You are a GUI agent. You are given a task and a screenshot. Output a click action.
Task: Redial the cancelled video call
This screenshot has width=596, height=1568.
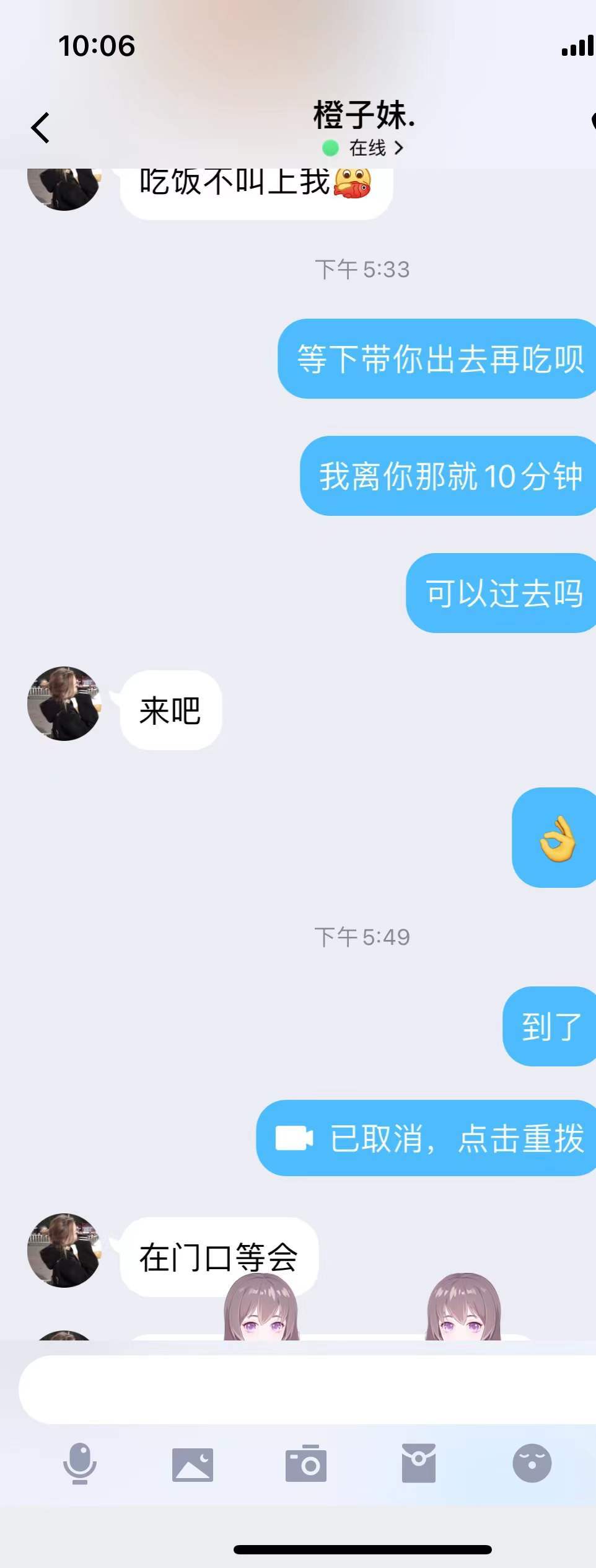(x=427, y=1138)
